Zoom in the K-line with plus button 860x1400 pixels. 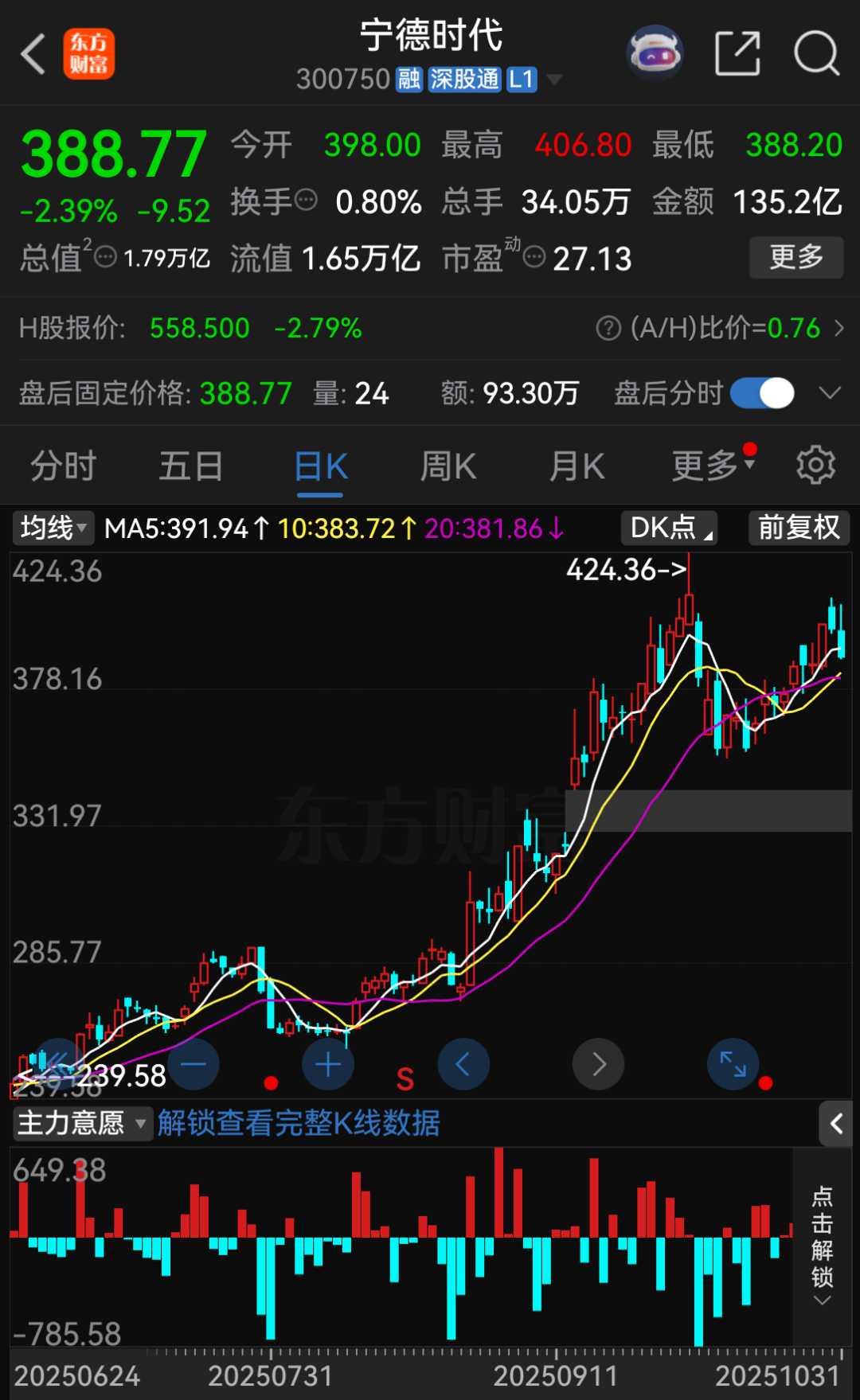(x=328, y=1064)
